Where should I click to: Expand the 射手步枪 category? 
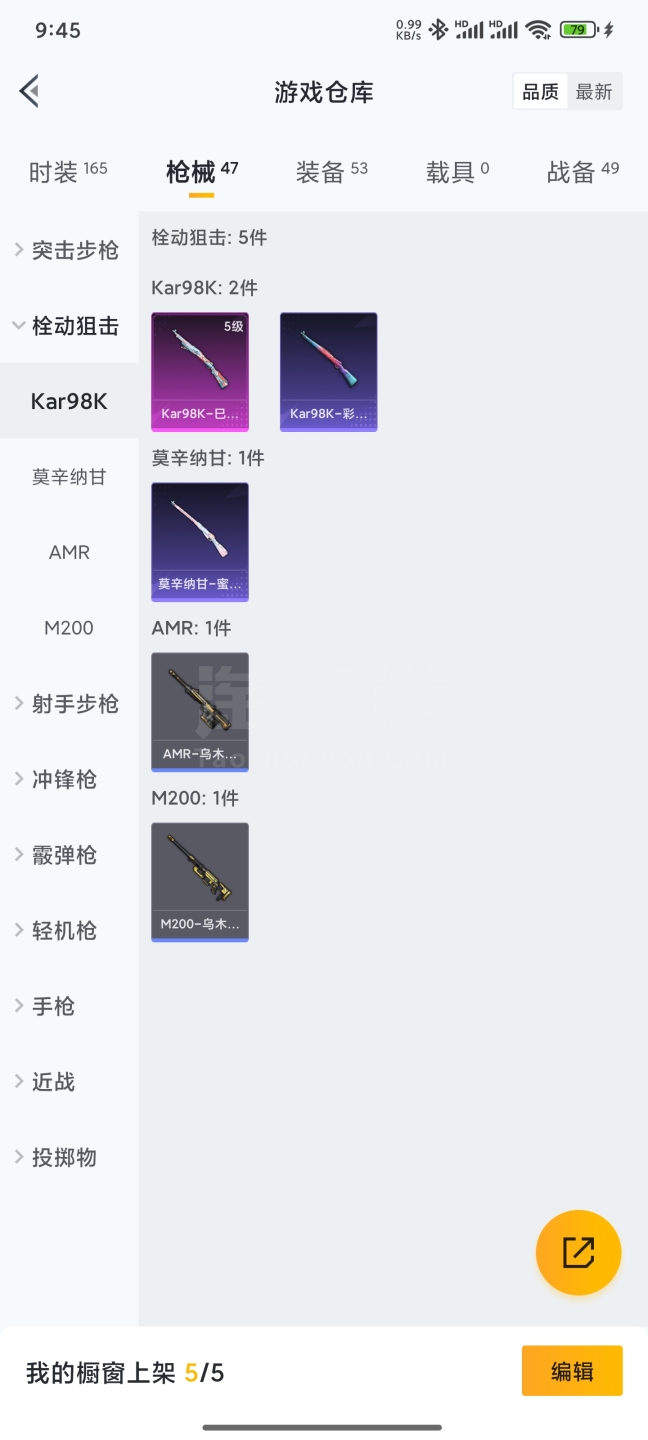point(68,704)
